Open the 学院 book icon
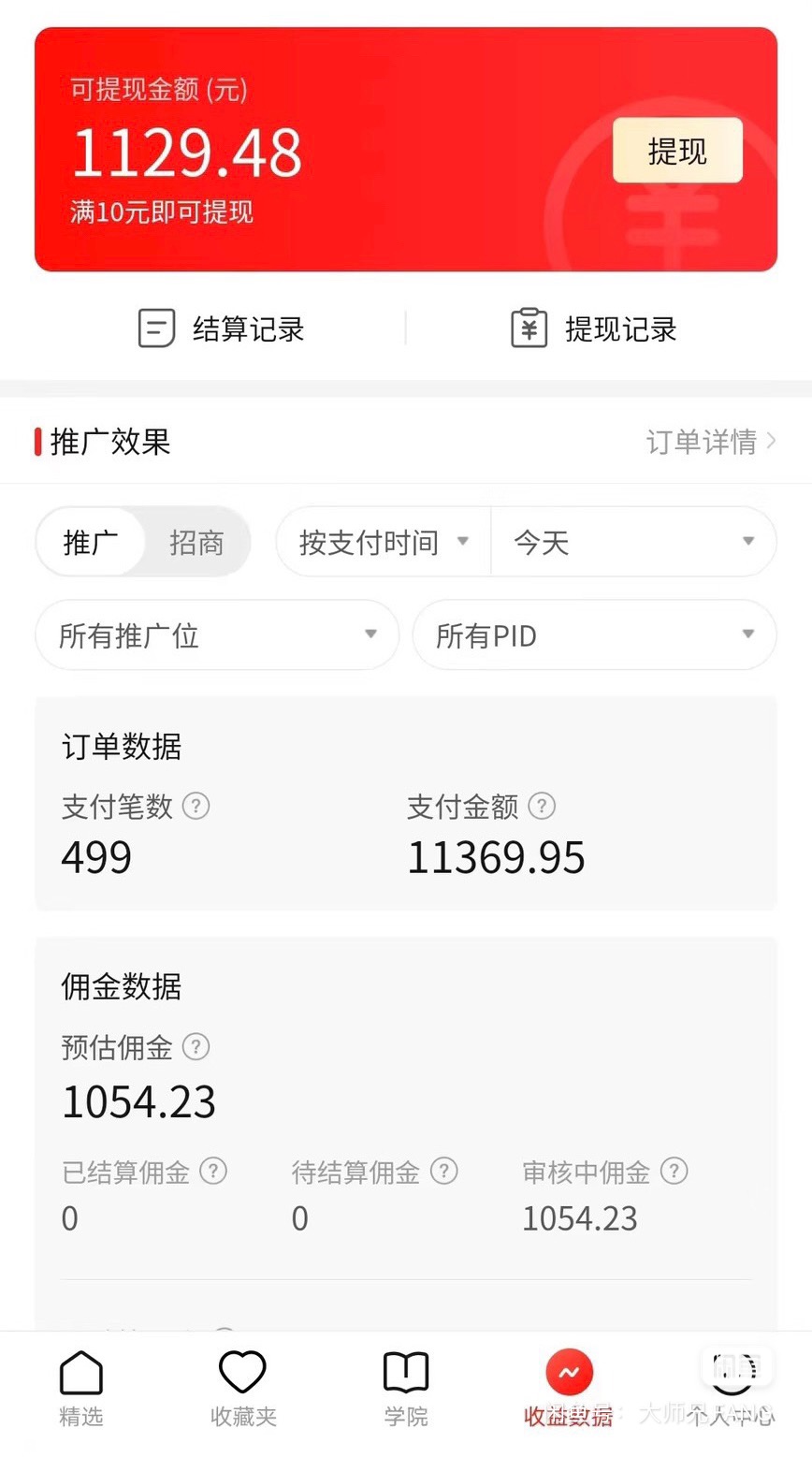 [406, 1373]
